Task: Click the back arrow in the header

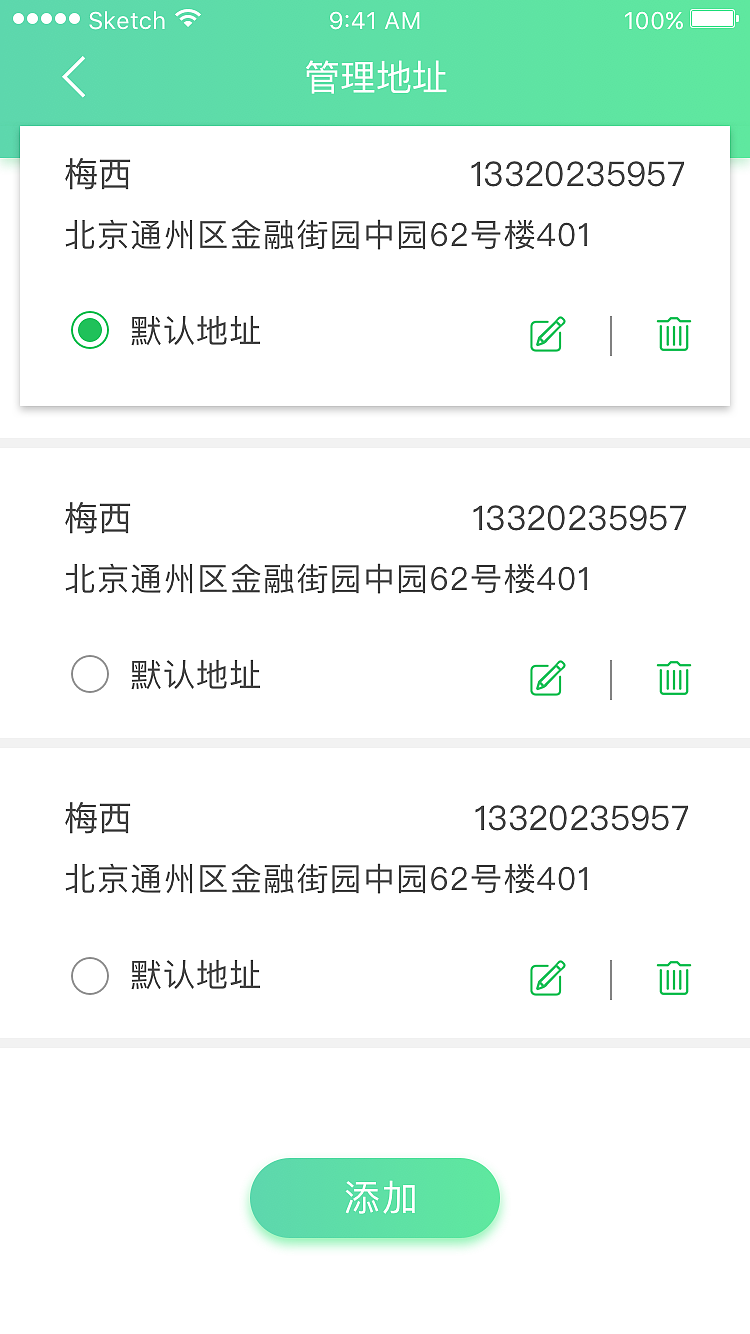Action: click(73, 77)
